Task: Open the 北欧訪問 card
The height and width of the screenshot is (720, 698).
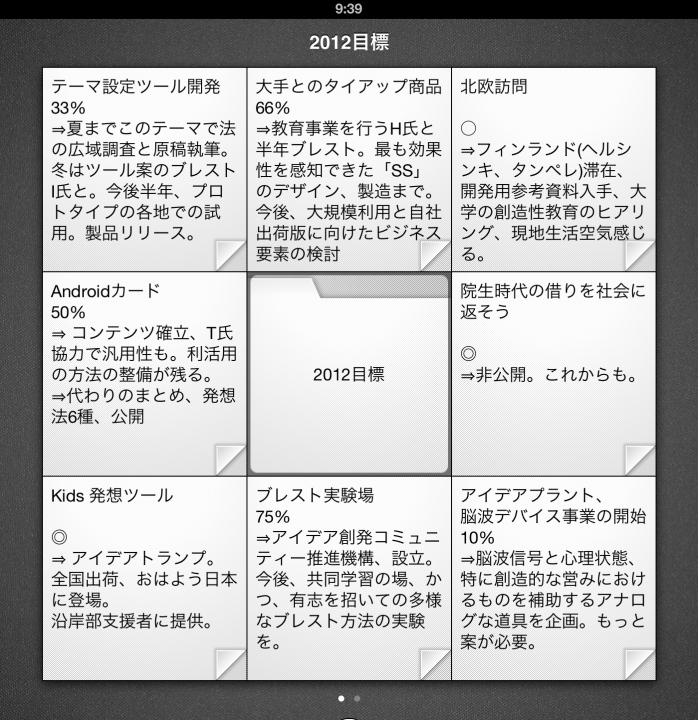Action: (x=553, y=169)
